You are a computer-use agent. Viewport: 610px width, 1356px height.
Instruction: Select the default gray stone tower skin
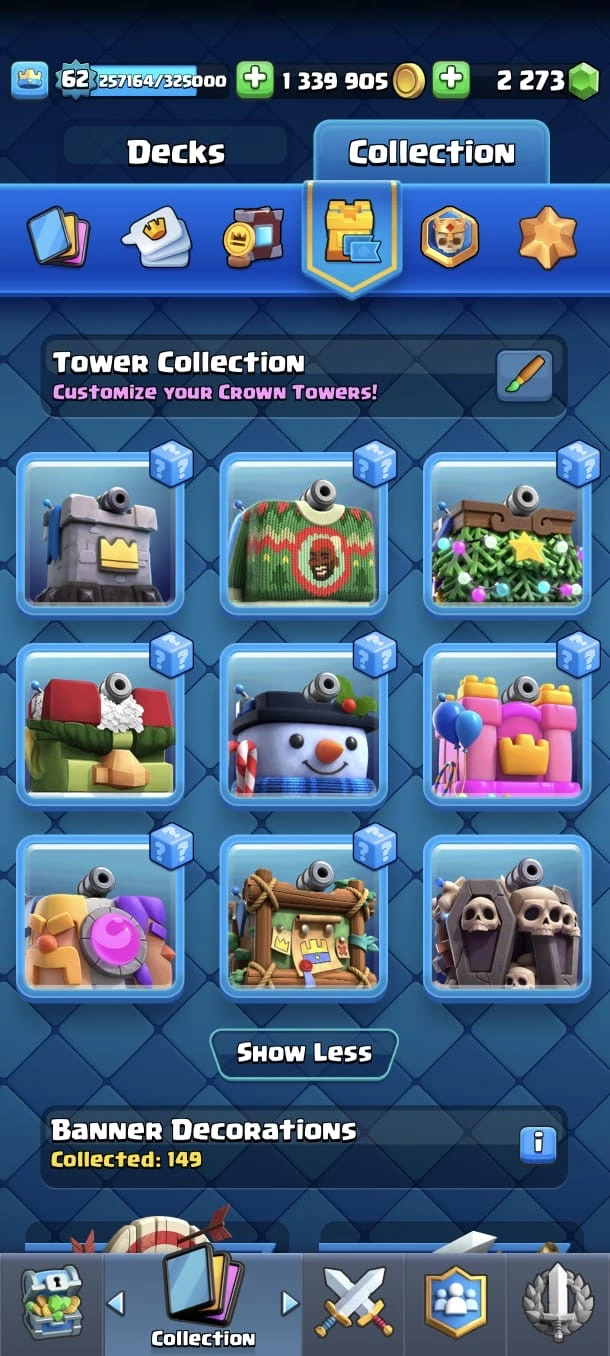point(100,533)
